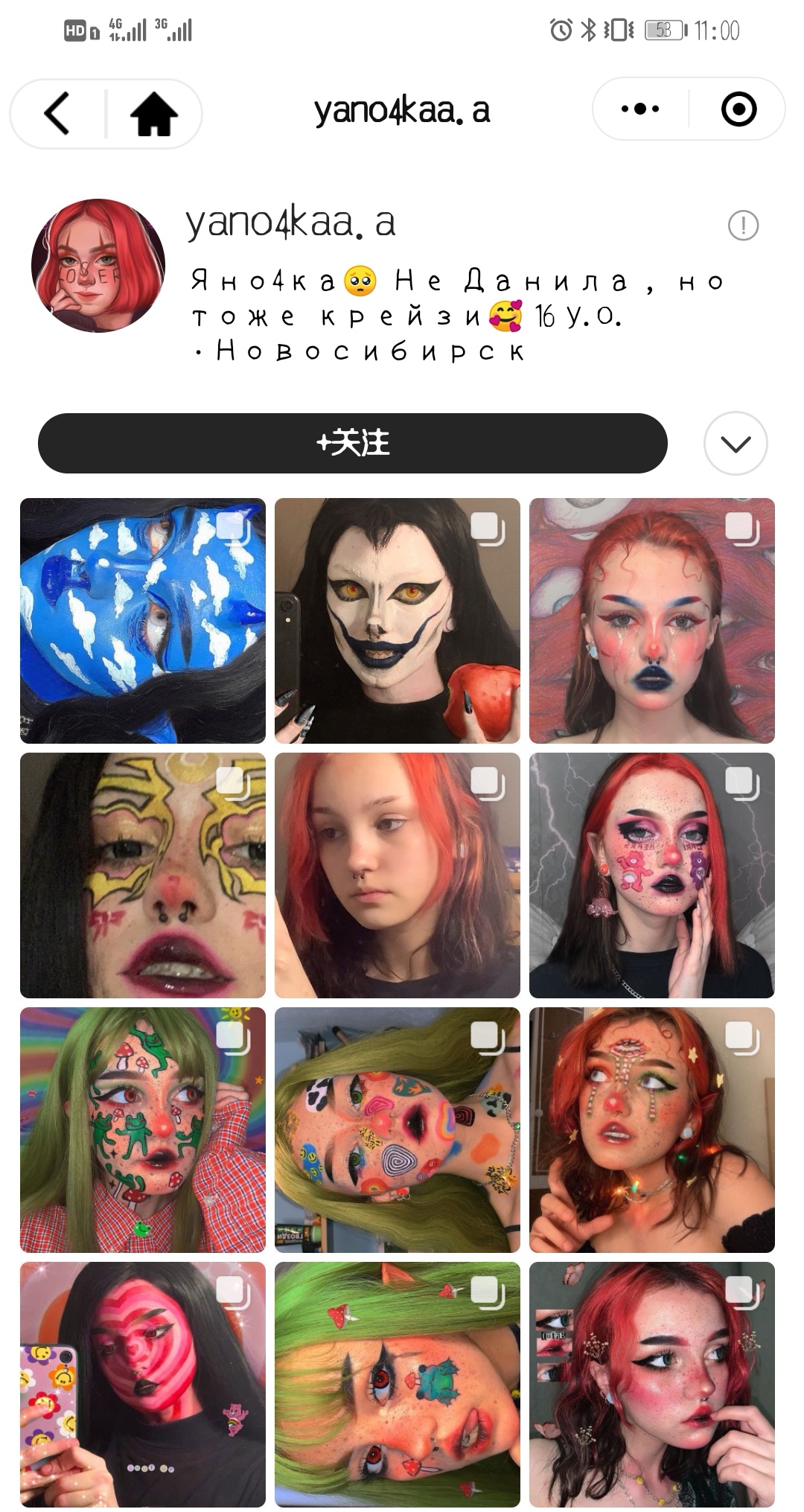View the yano4kaa.a profile avatar
804x1512 pixels.
pos(98,266)
